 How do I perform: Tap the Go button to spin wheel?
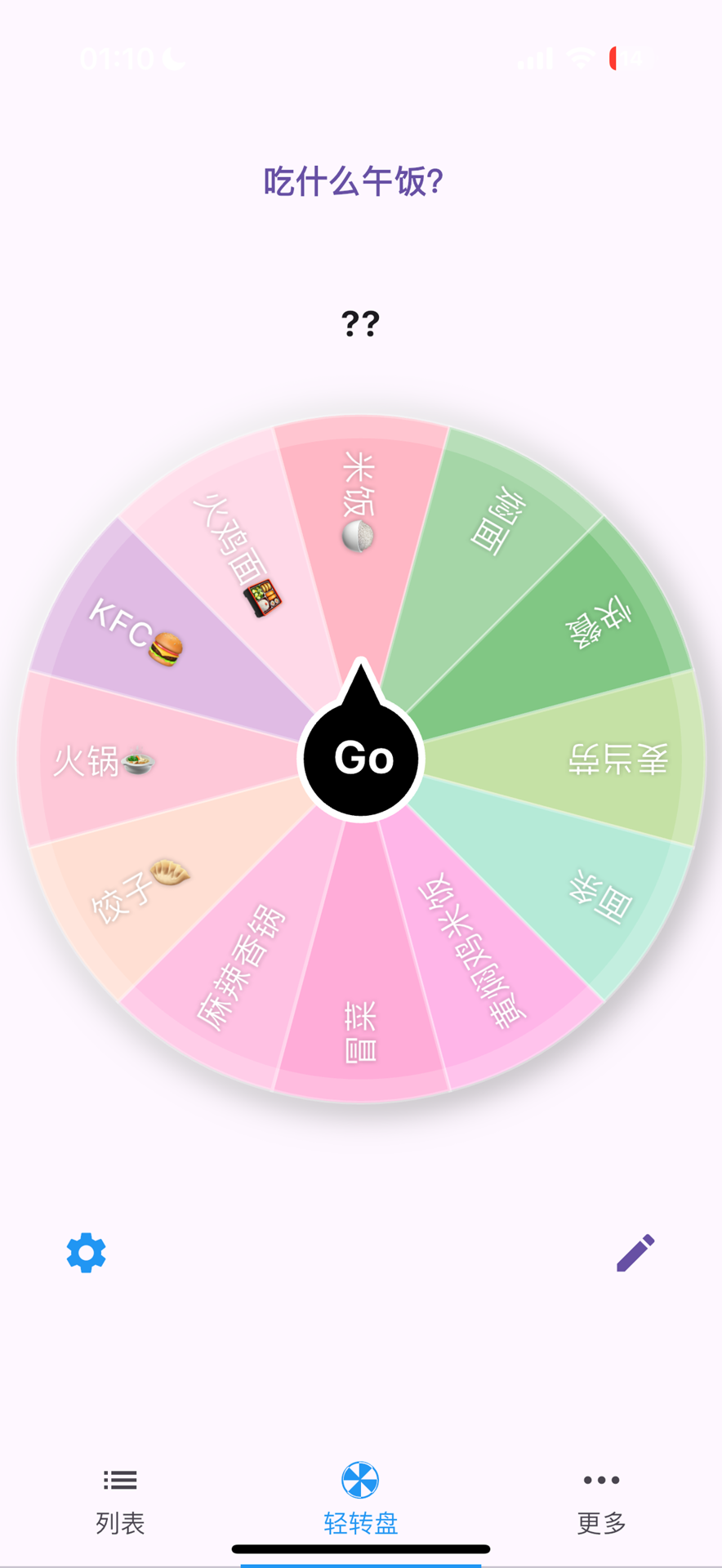[x=361, y=758]
